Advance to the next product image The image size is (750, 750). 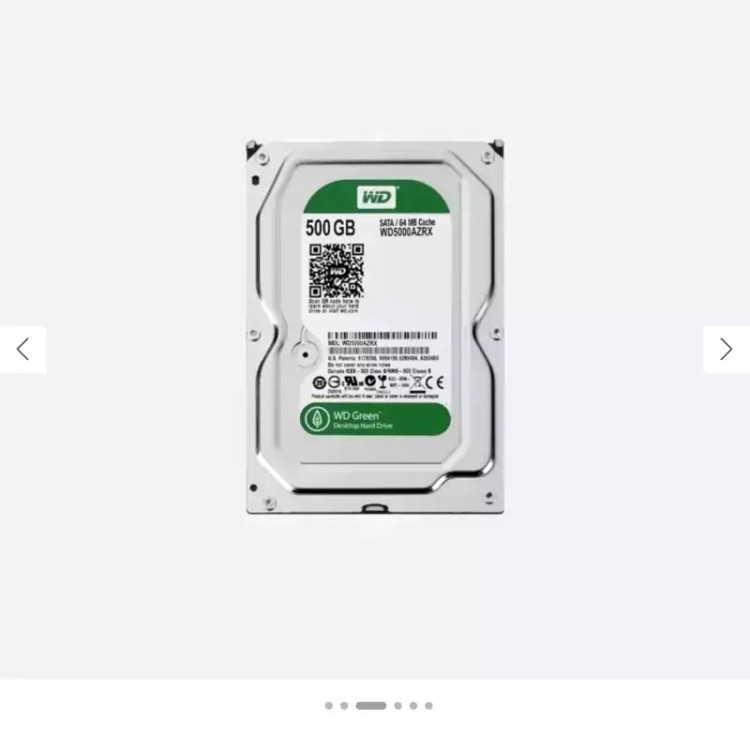726,349
